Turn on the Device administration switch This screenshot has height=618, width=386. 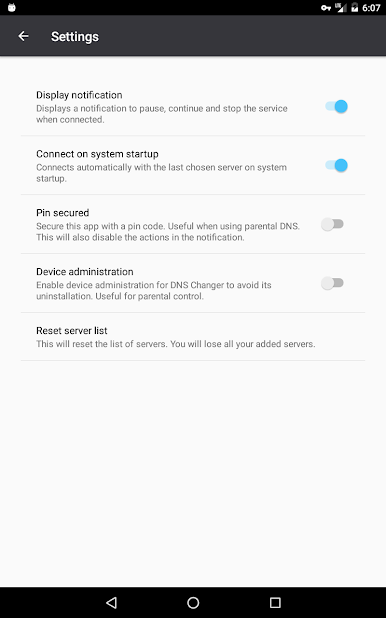point(332,283)
